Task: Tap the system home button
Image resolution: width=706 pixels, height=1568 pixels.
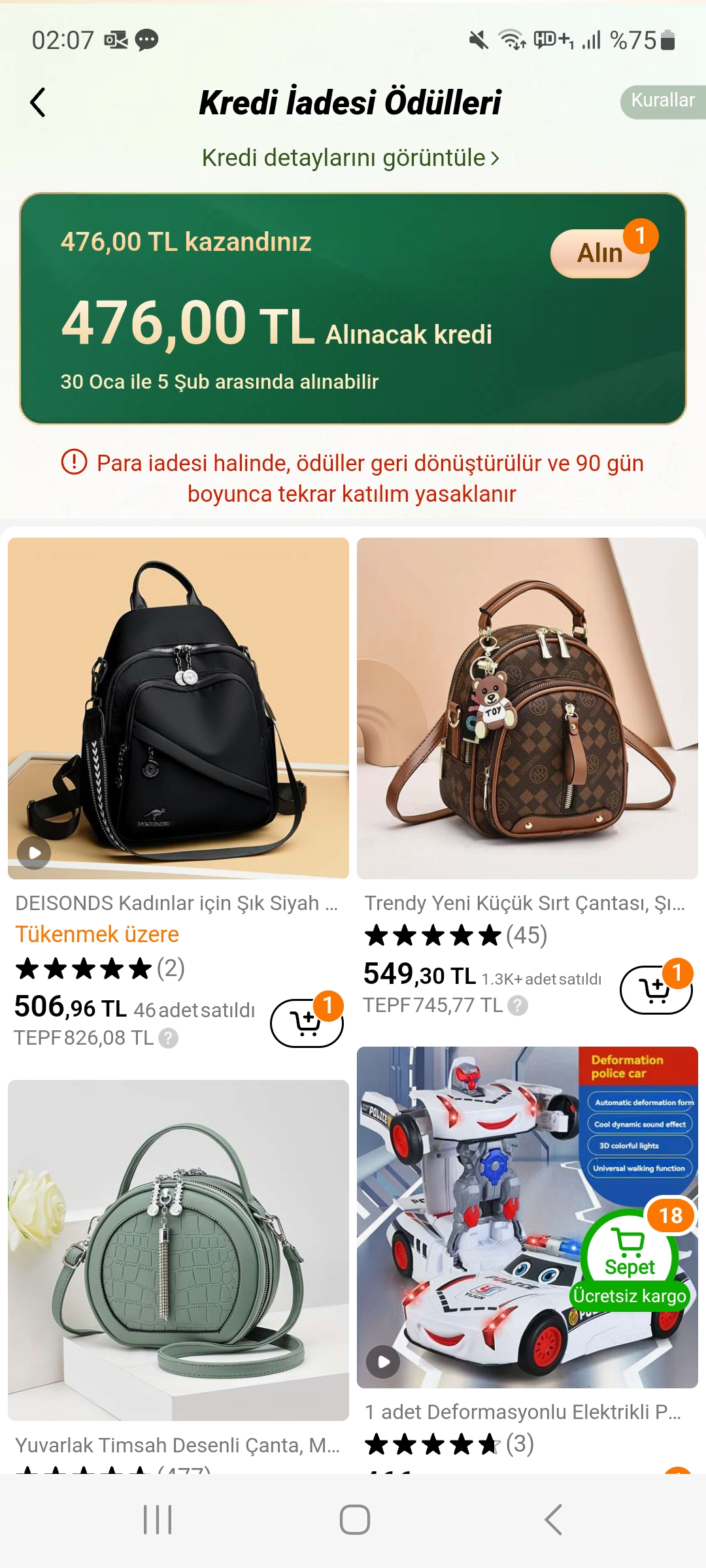Action: tap(354, 1520)
